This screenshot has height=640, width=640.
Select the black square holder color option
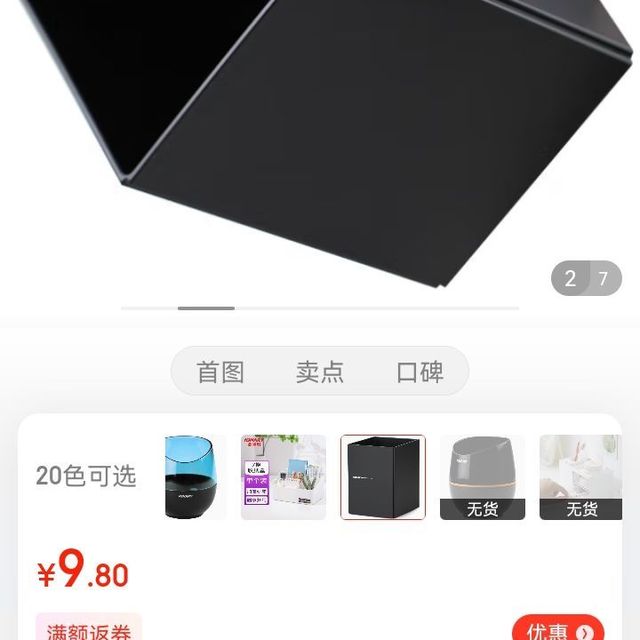point(383,477)
